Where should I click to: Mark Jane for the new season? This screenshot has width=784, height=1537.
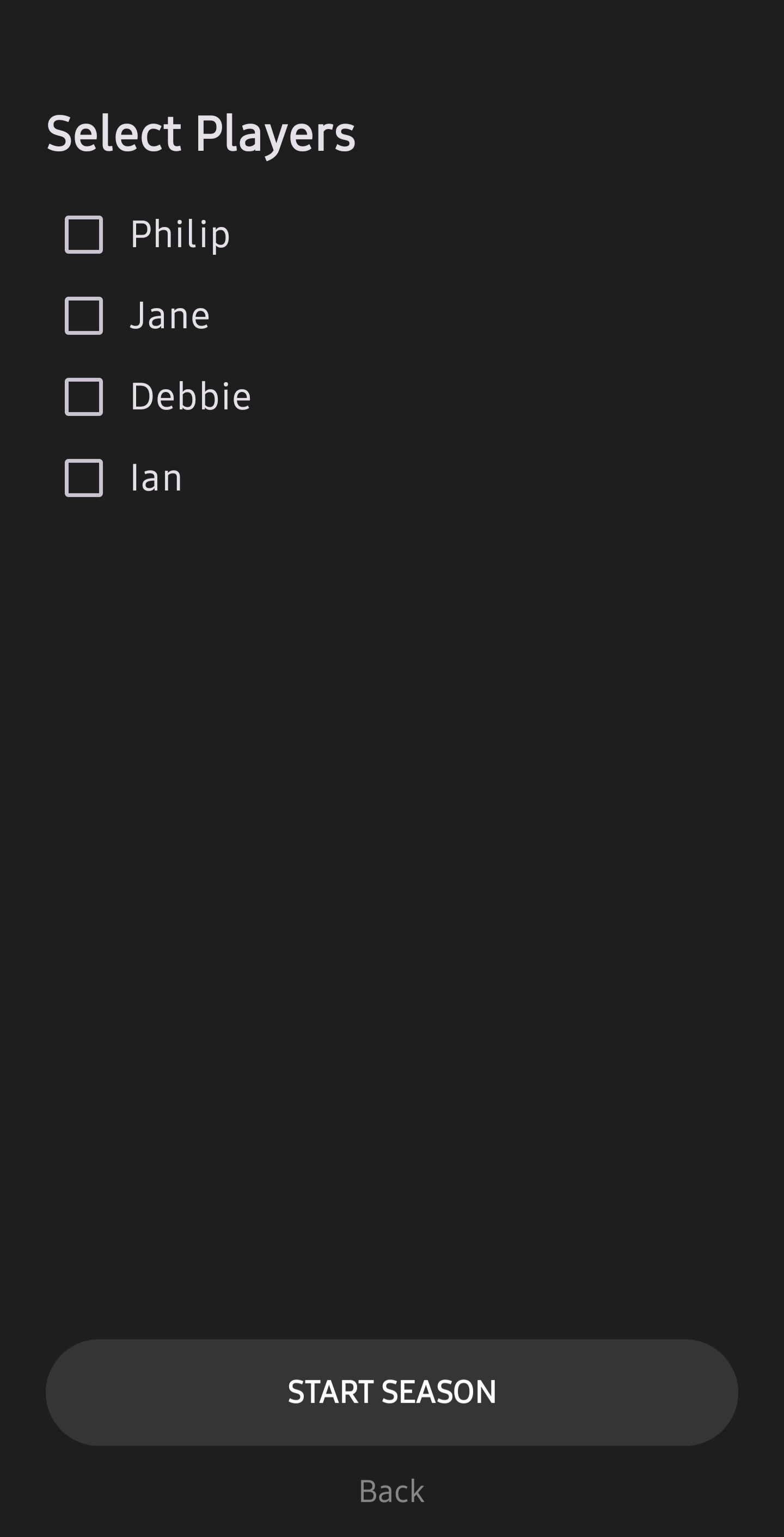(x=83, y=316)
